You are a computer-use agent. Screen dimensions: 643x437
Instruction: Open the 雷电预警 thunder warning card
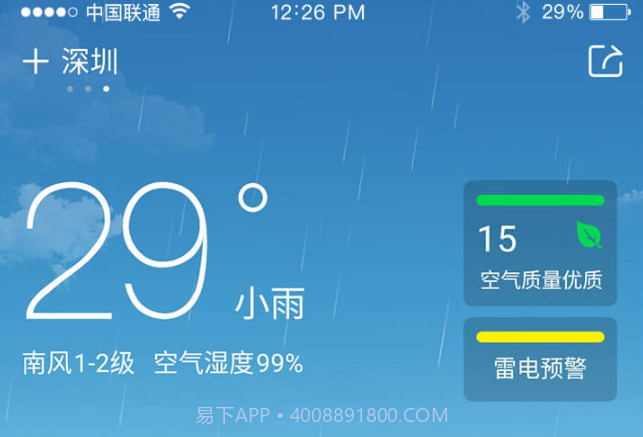click(x=540, y=359)
